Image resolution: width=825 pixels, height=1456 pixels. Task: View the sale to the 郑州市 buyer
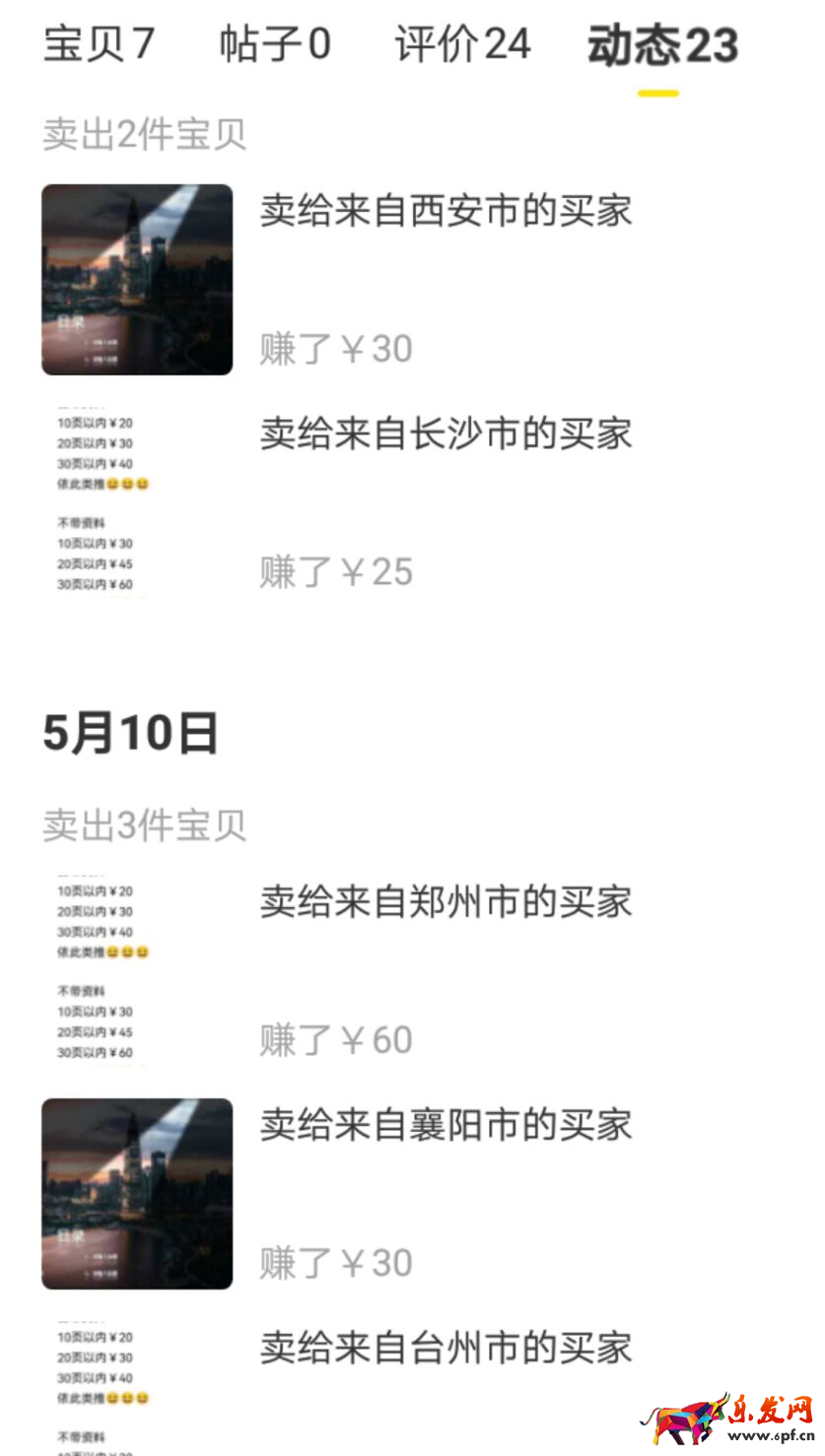click(446, 901)
